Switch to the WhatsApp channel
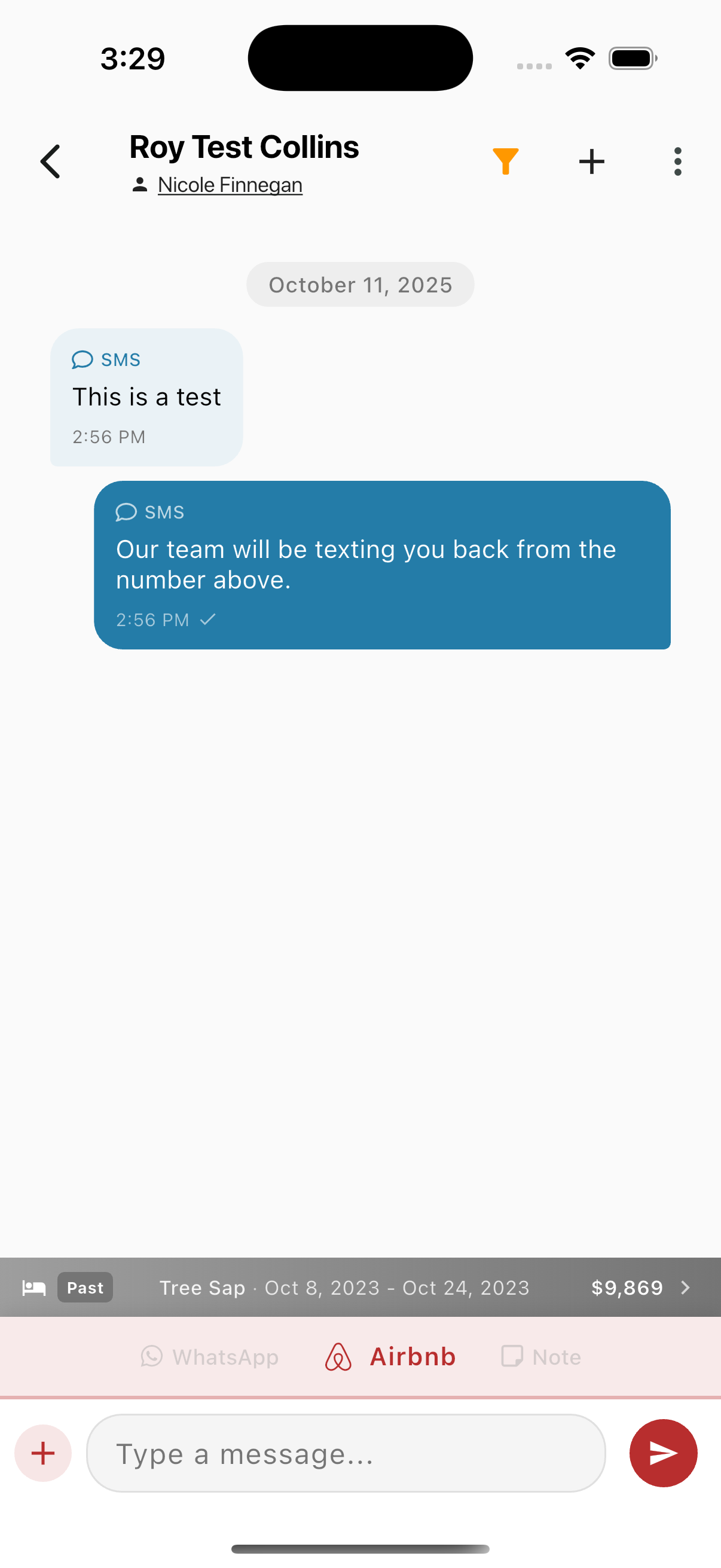Image resolution: width=721 pixels, height=1568 pixels. [x=210, y=1357]
